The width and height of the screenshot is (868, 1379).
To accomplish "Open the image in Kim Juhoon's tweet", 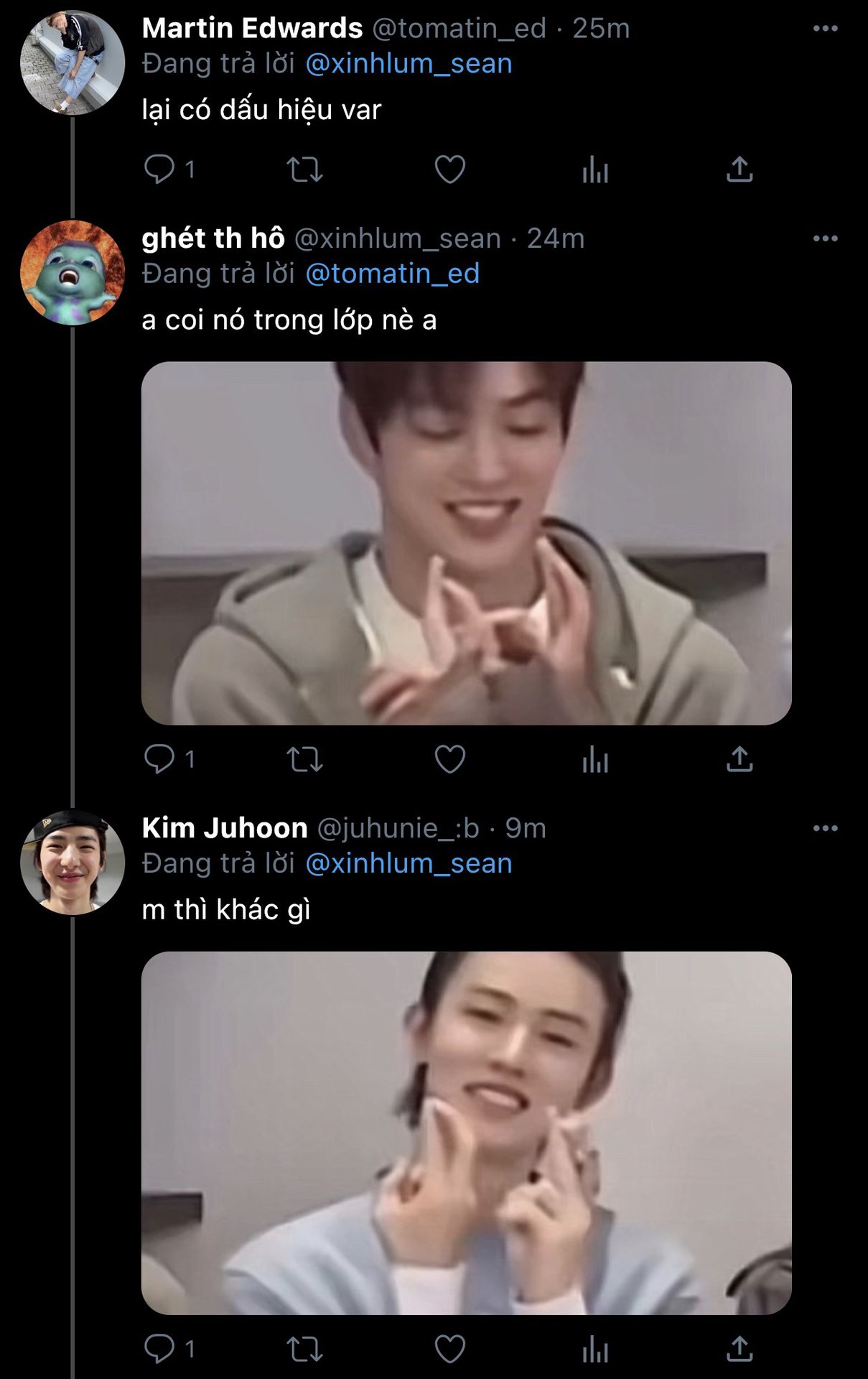I will pos(467,1133).
